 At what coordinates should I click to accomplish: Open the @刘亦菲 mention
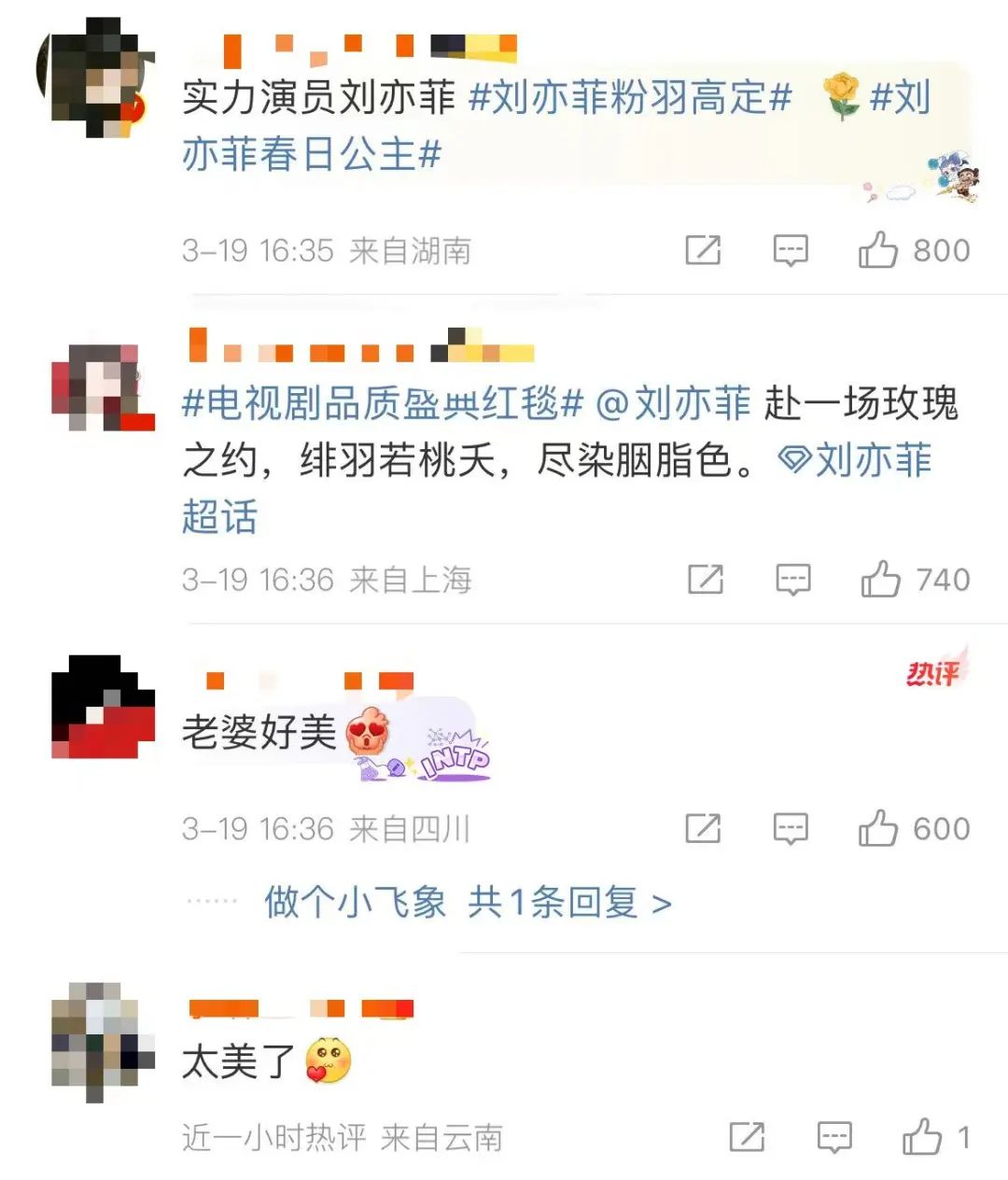coord(673,403)
